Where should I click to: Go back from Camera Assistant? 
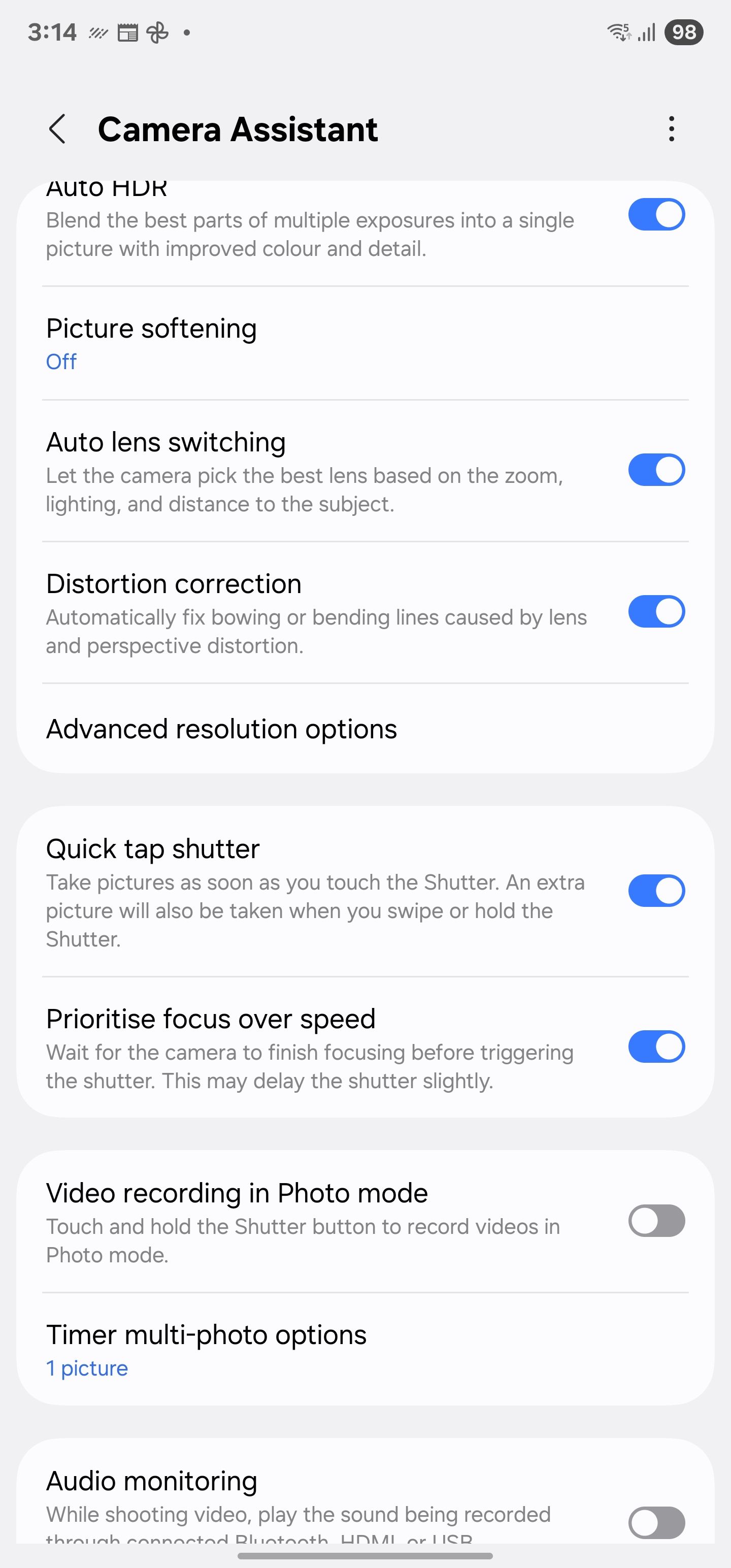[57, 129]
